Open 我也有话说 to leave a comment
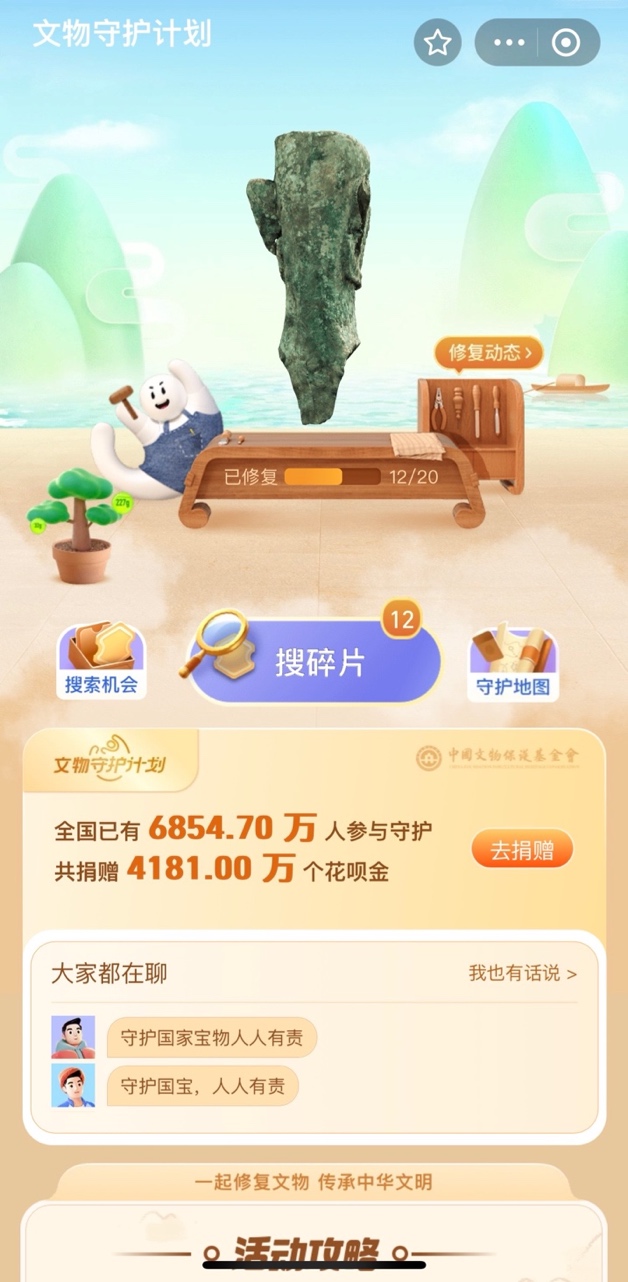The image size is (628, 1282). click(x=522, y=973)
